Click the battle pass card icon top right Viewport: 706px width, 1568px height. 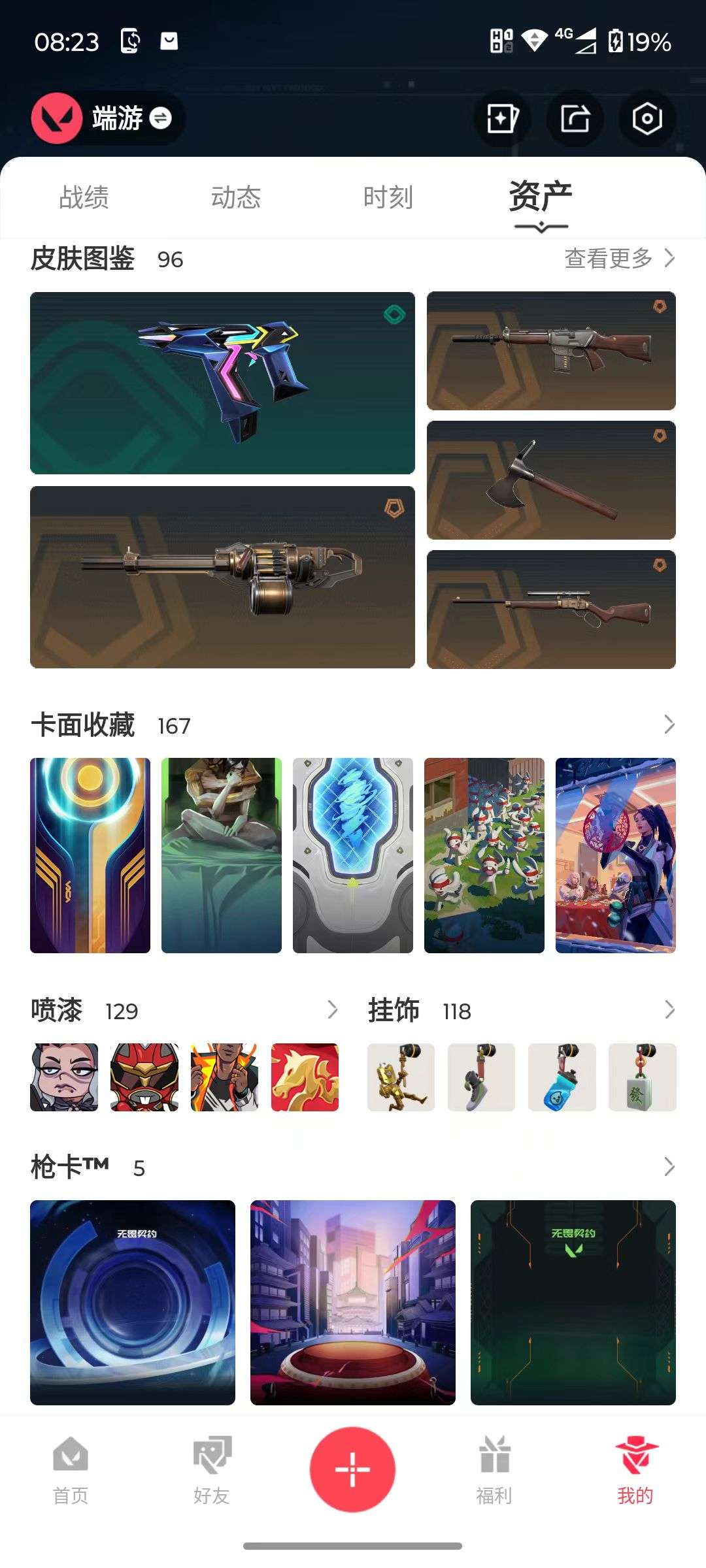(502, 118)
